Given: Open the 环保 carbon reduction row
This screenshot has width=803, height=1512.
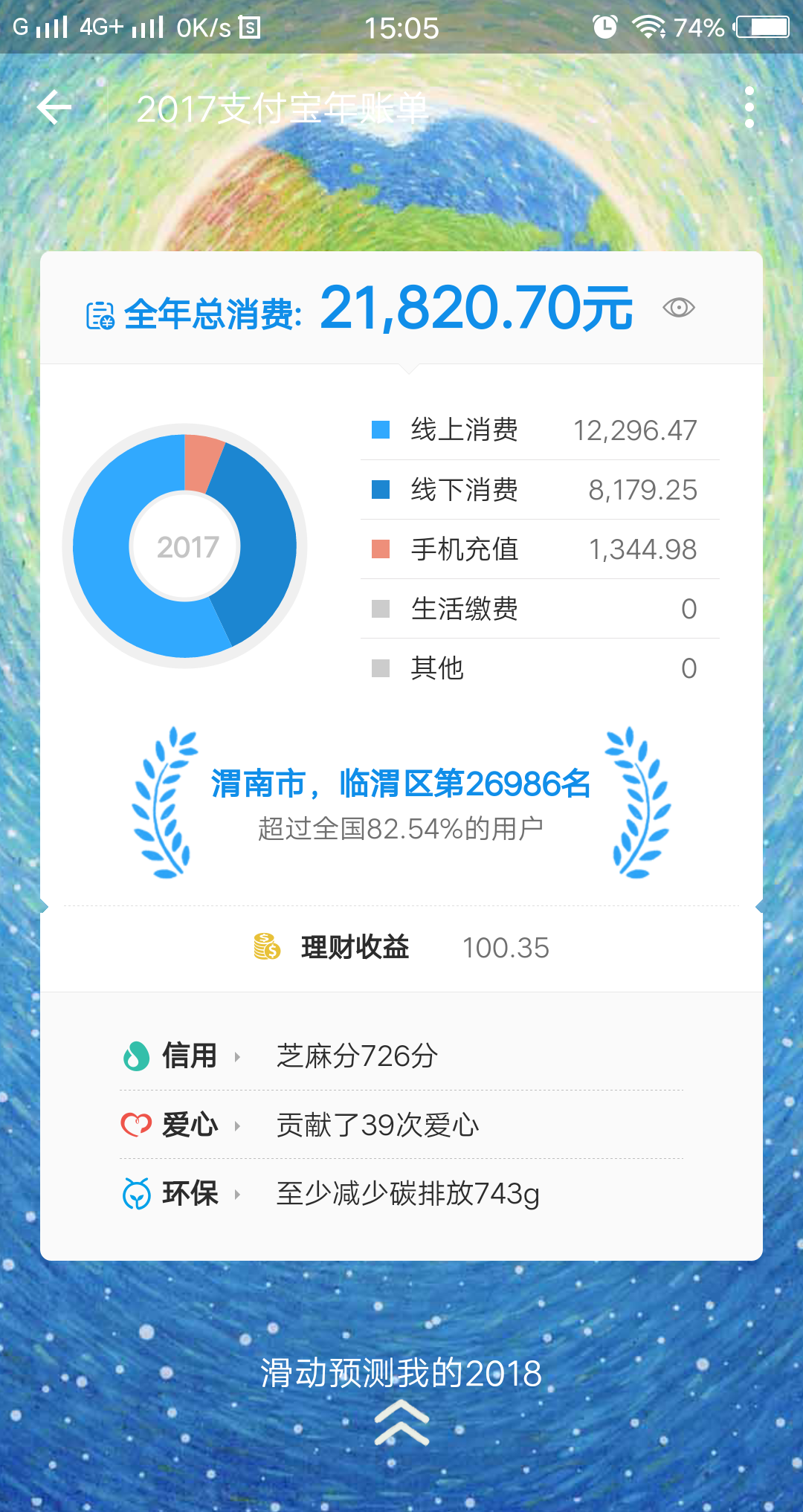Looking at the screenshot, I should pyautogui.click(x=401, y=1194).
